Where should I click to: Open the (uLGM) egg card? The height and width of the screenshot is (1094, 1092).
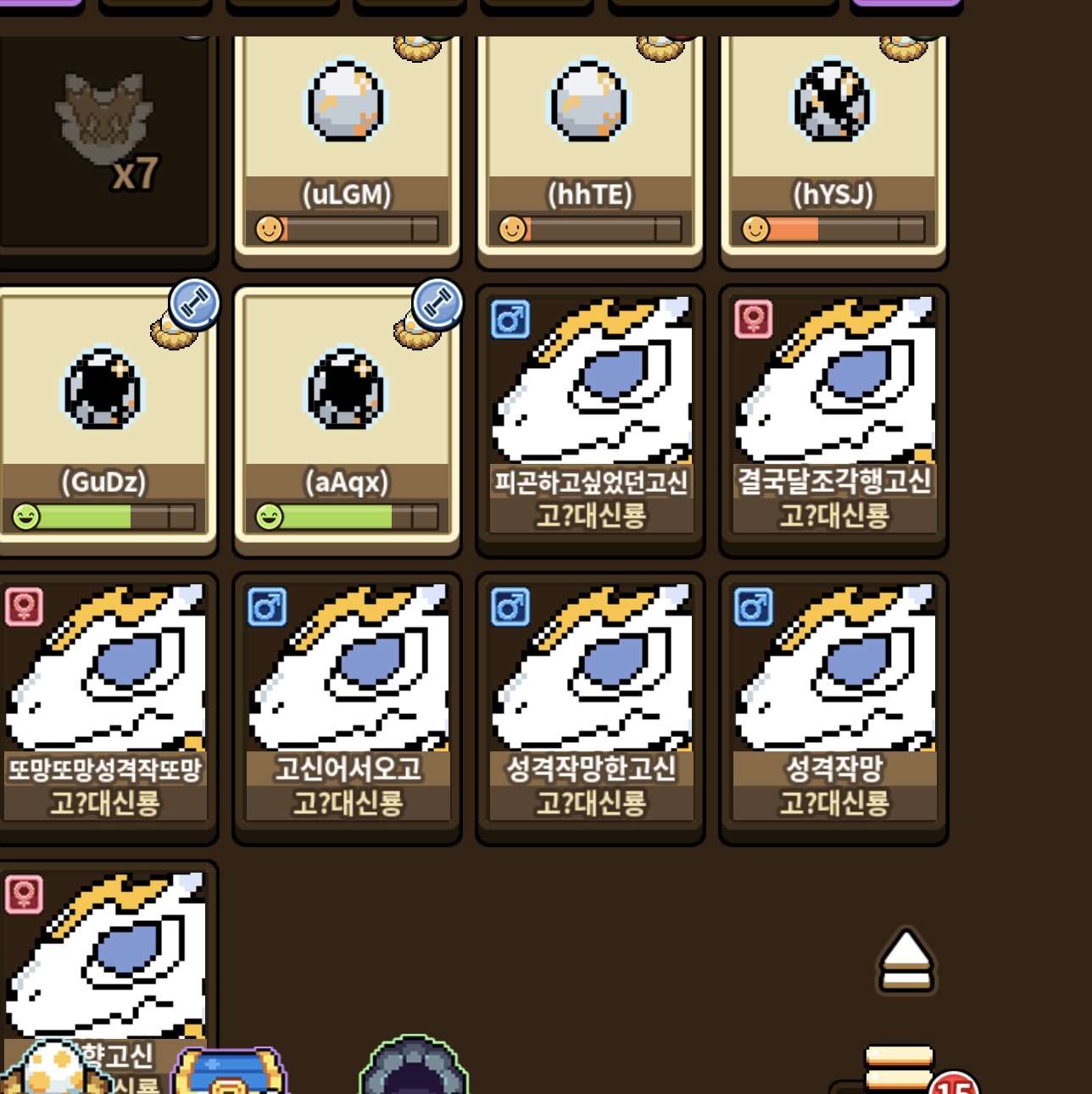(x=347, y=144)
